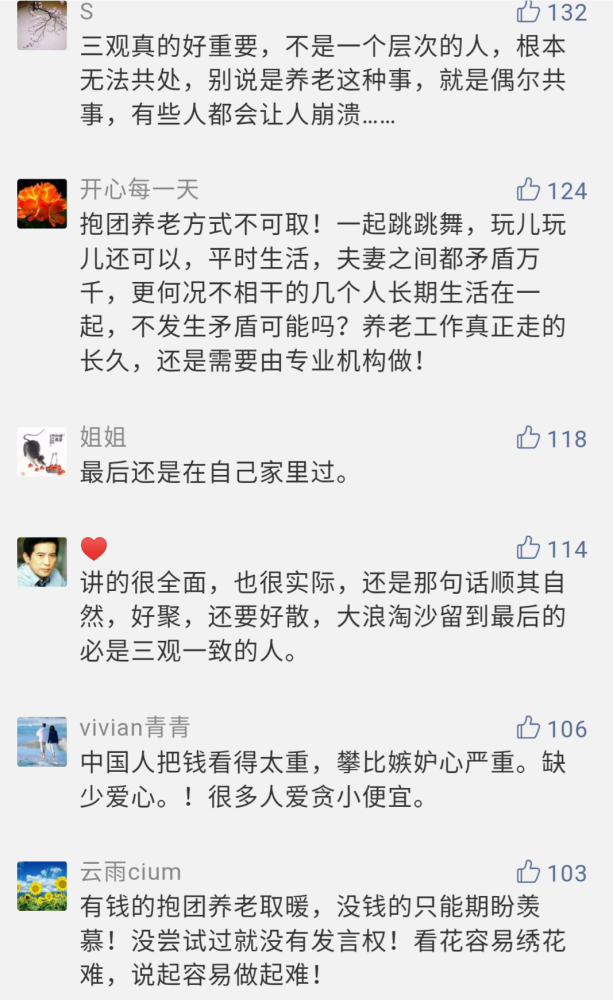Like 云雨cium's comment
This screenshot has height=1000, width=613.
tap(528, 872)
